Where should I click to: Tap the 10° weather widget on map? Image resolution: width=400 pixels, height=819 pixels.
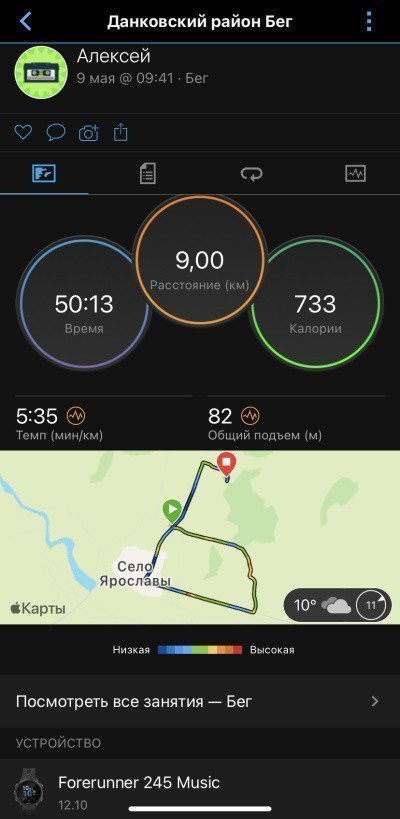click(337, 605)
